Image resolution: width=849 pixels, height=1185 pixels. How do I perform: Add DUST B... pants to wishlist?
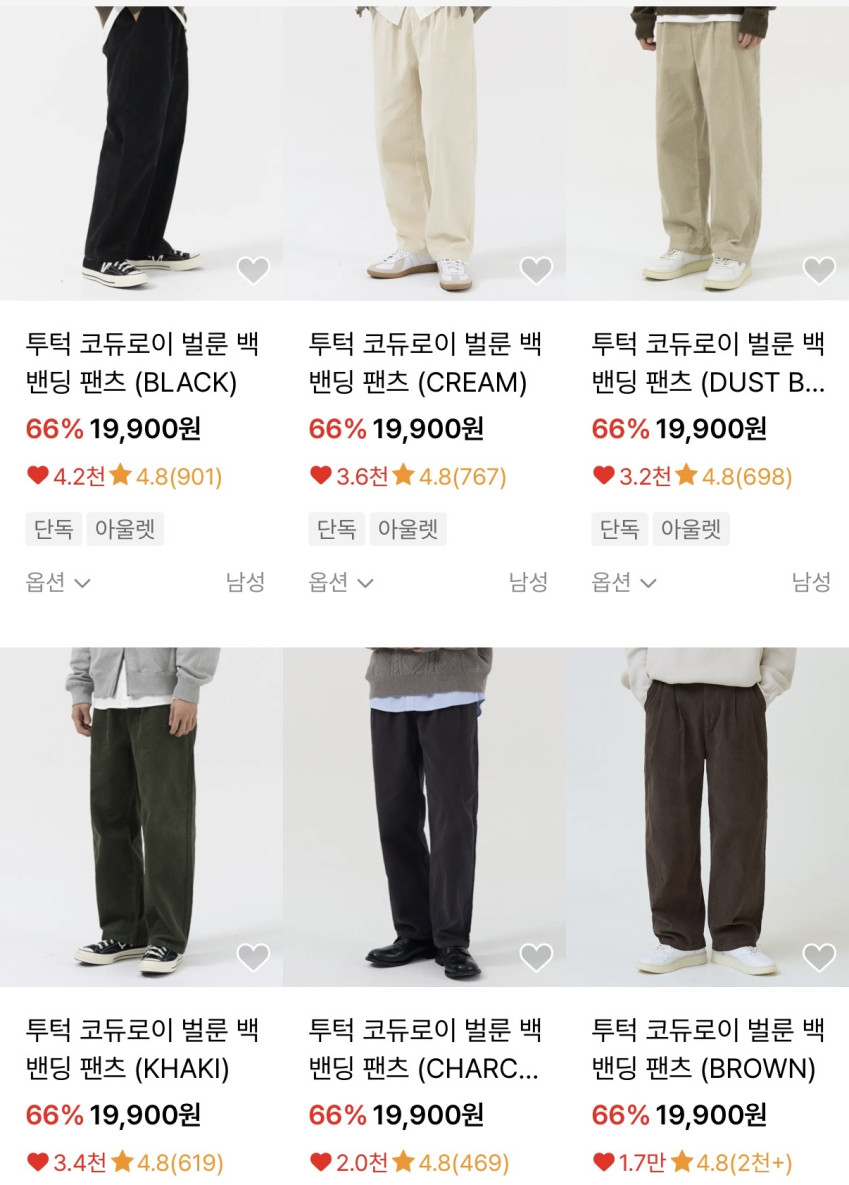point(819,270)
